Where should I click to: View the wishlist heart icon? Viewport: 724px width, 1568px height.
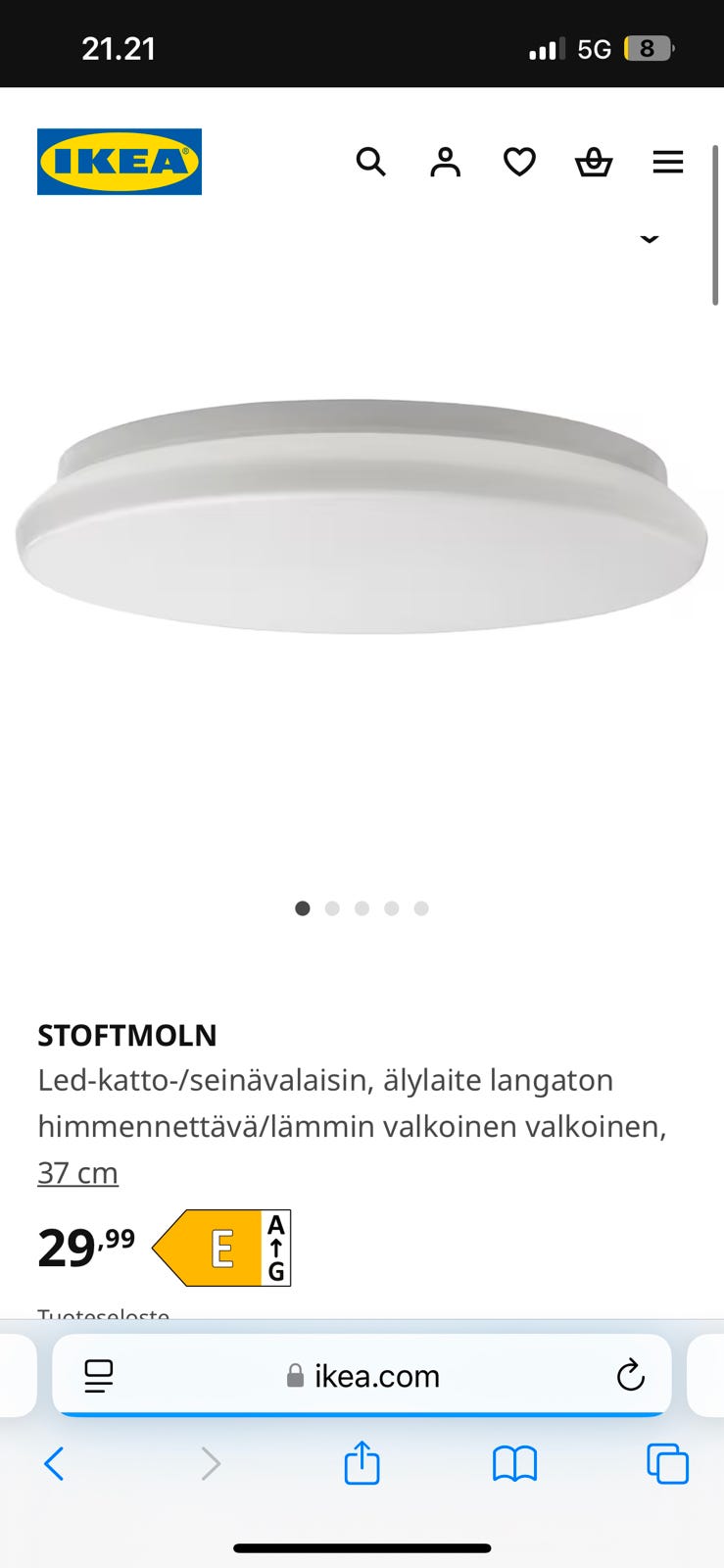pyautogui.click(x=519, y=162)
